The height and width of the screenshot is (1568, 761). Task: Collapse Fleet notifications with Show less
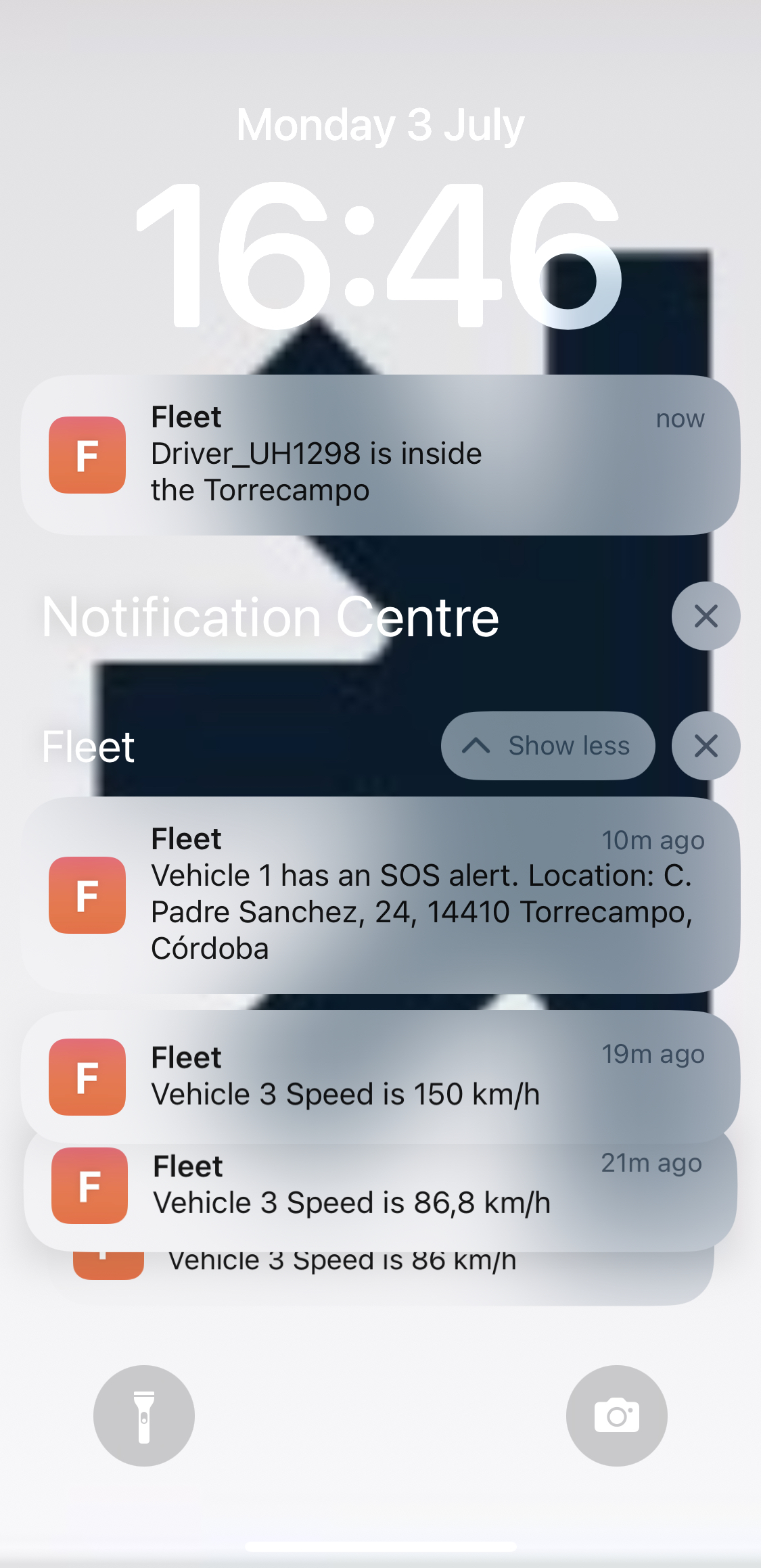point(548,746)
